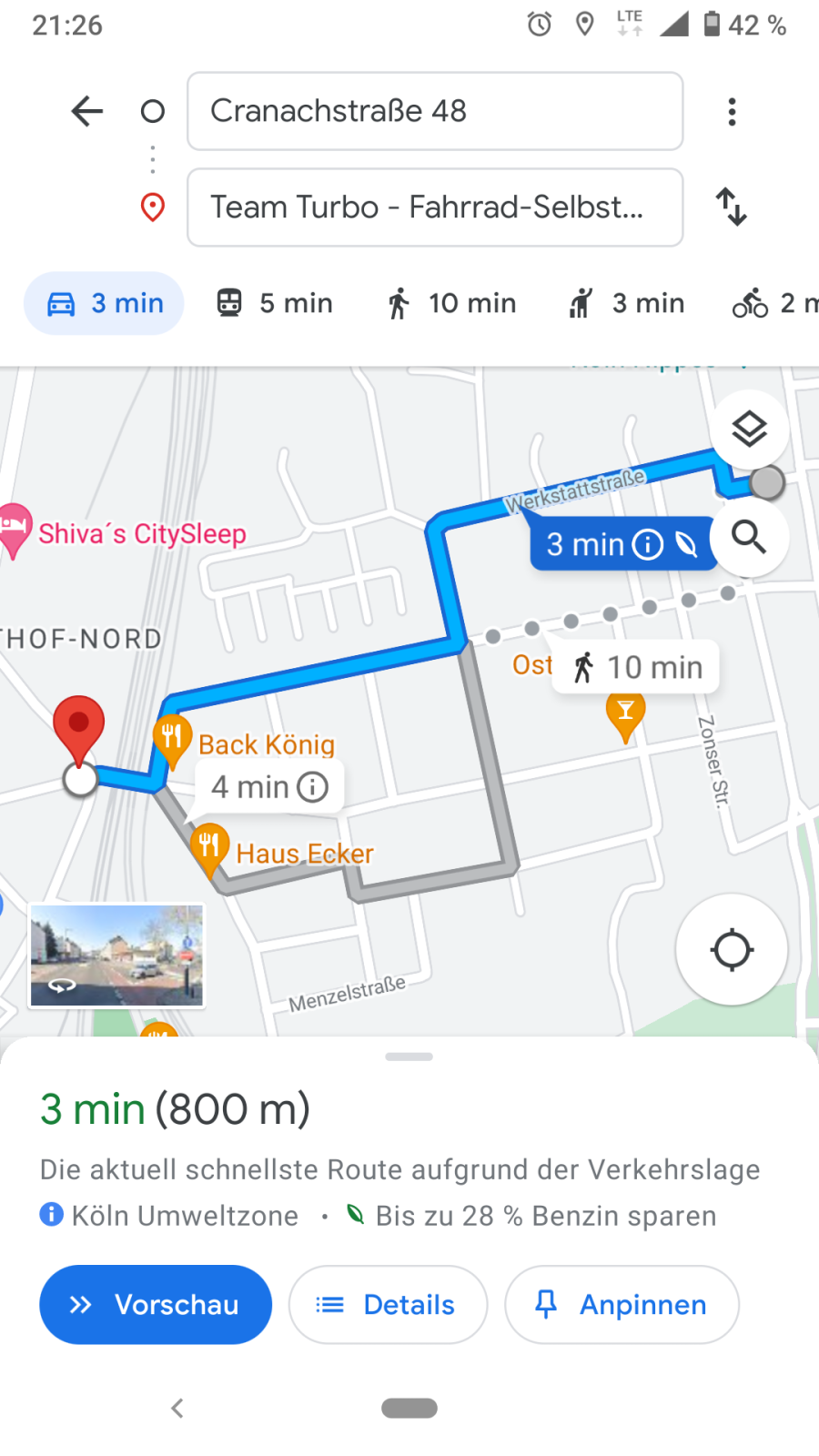Select the car travel mode
This screenshot has height=1456, width=819.
pos(104,303)
